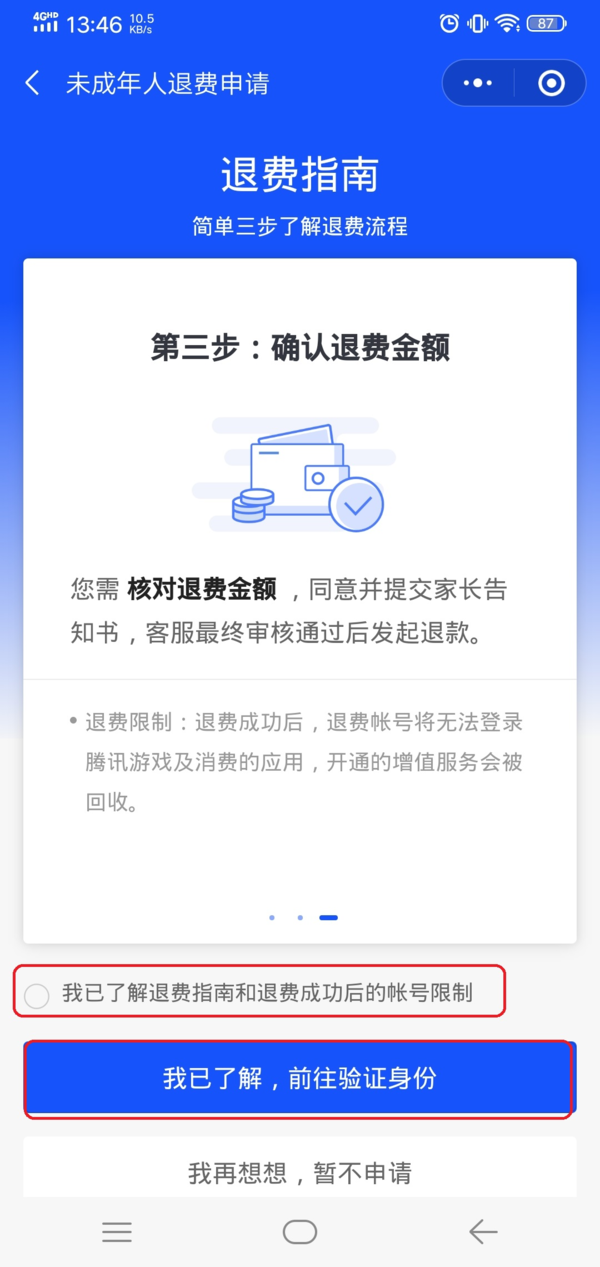
Task: Check 我已了解退费指南和退费成功后的帐号限制 option
Action: coord(37,995)
